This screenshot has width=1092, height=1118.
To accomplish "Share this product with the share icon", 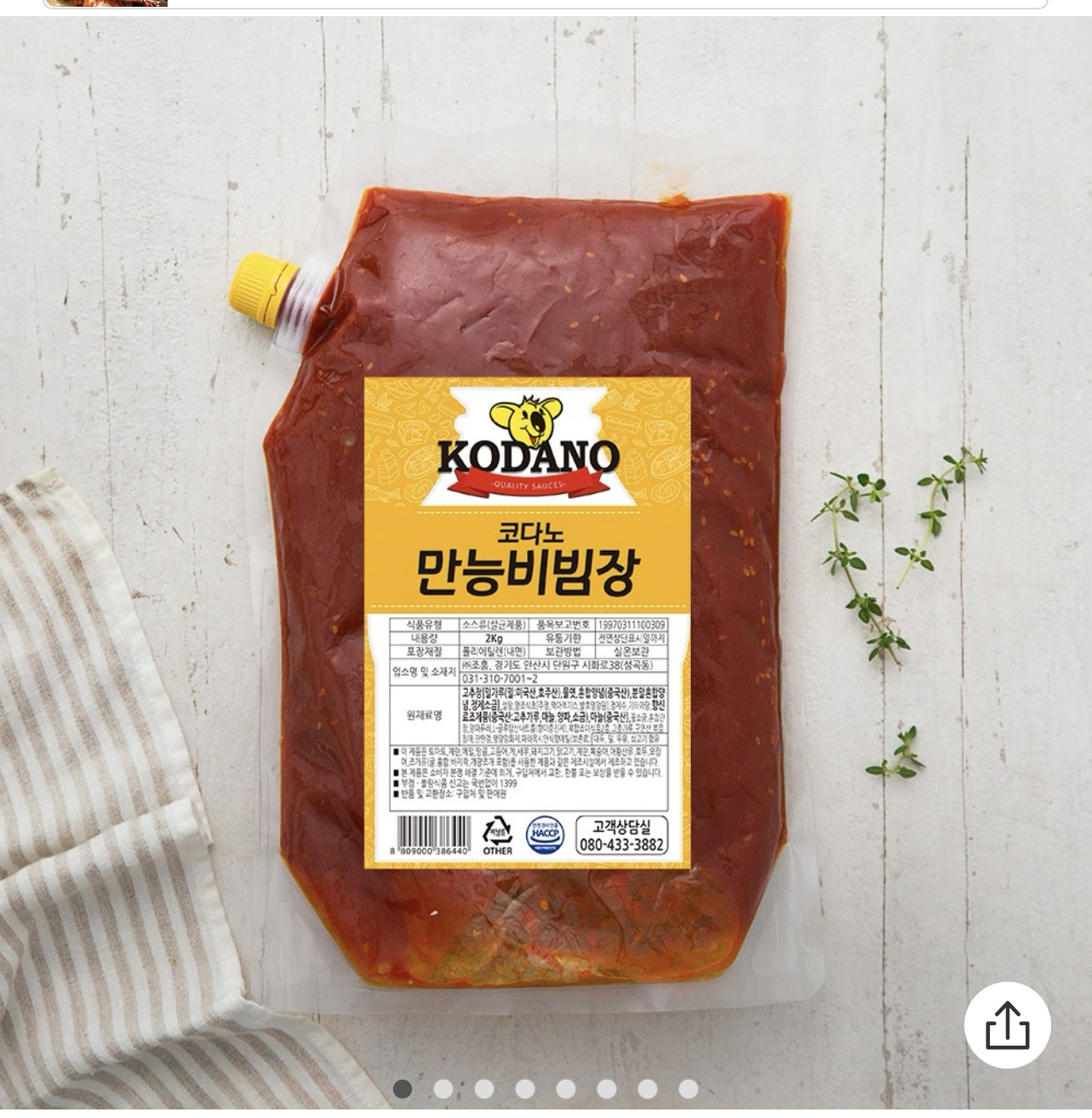I will coord(1007,1024).
